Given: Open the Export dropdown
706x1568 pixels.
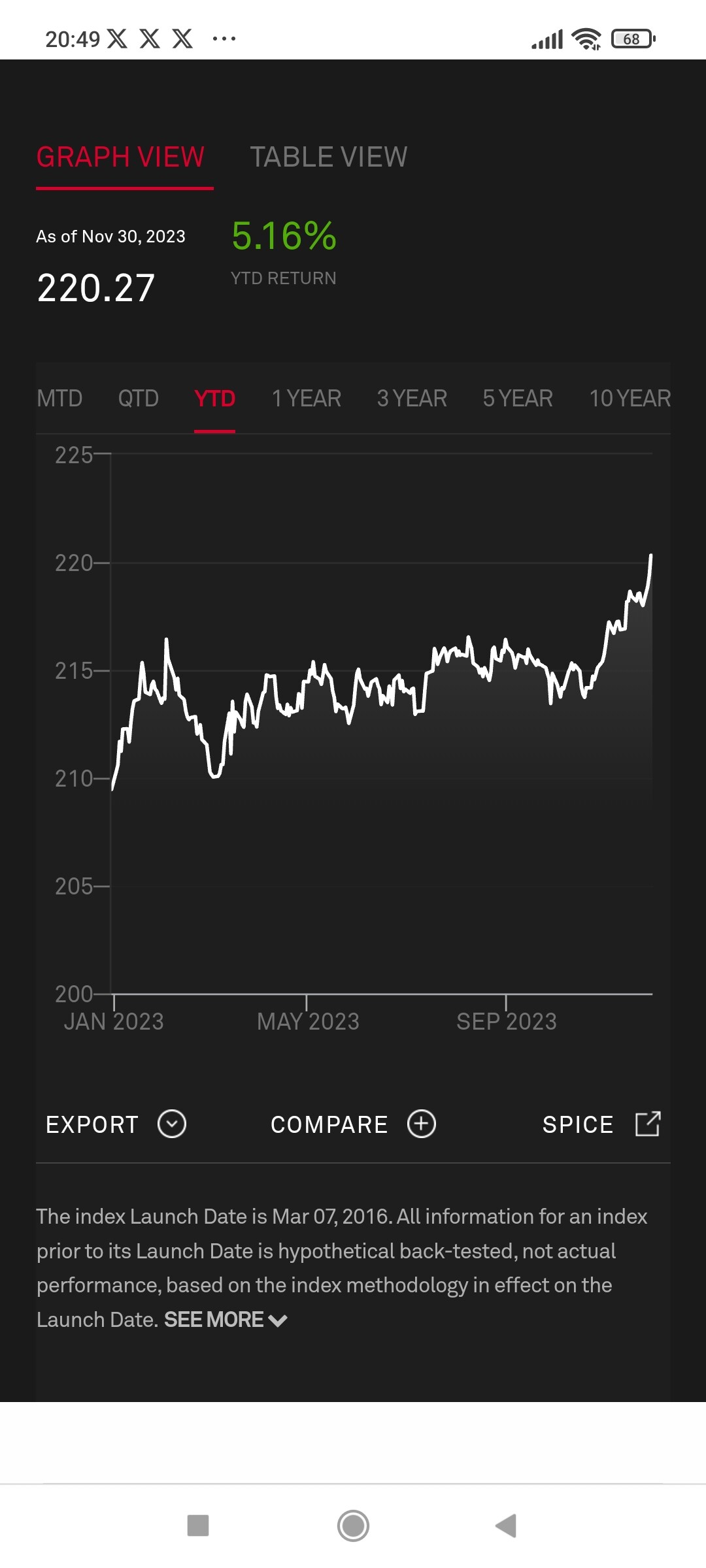Looking at the screenshot, I should pos(116,1124).
